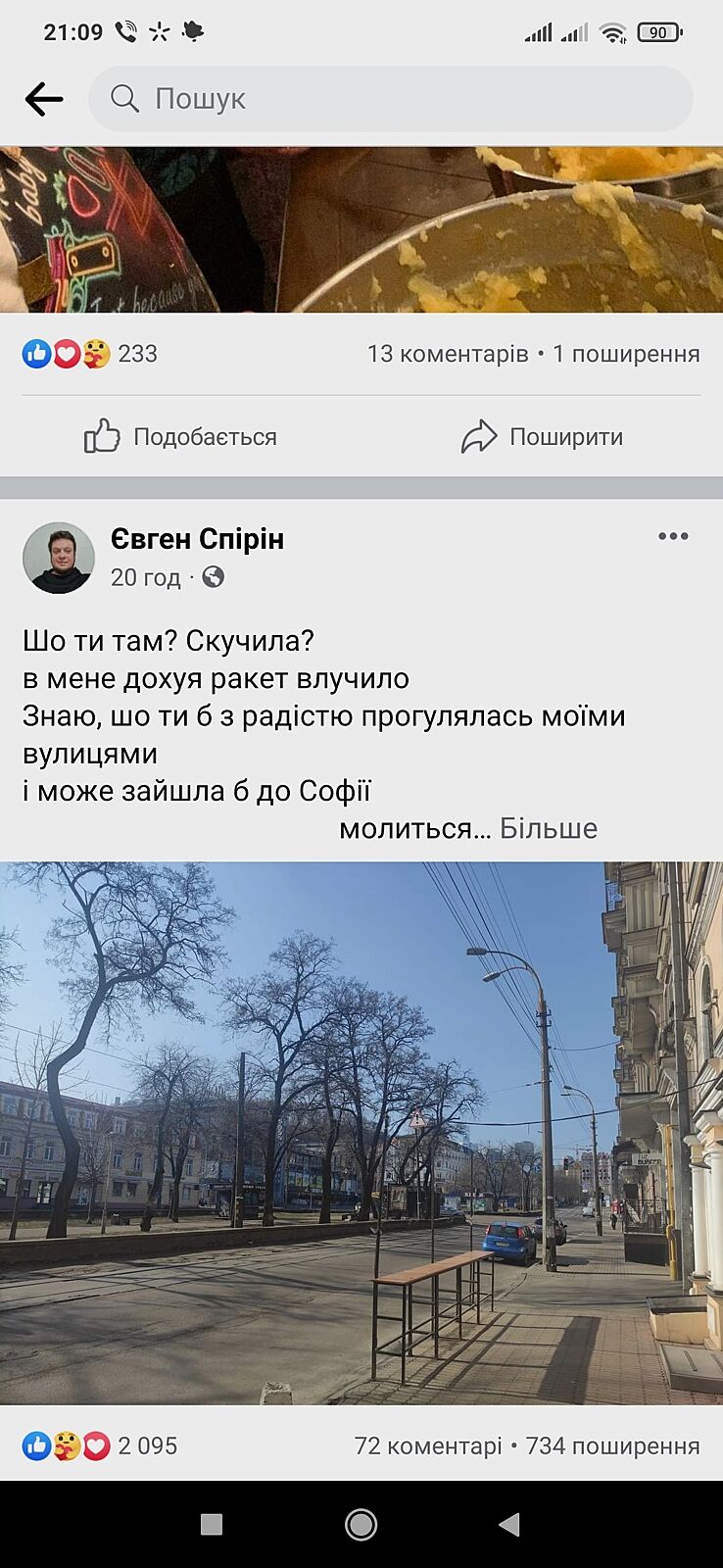Expand the post text with Більше
The width and height of the screenshot is (723, 1568).
click(x=548, y=828)
